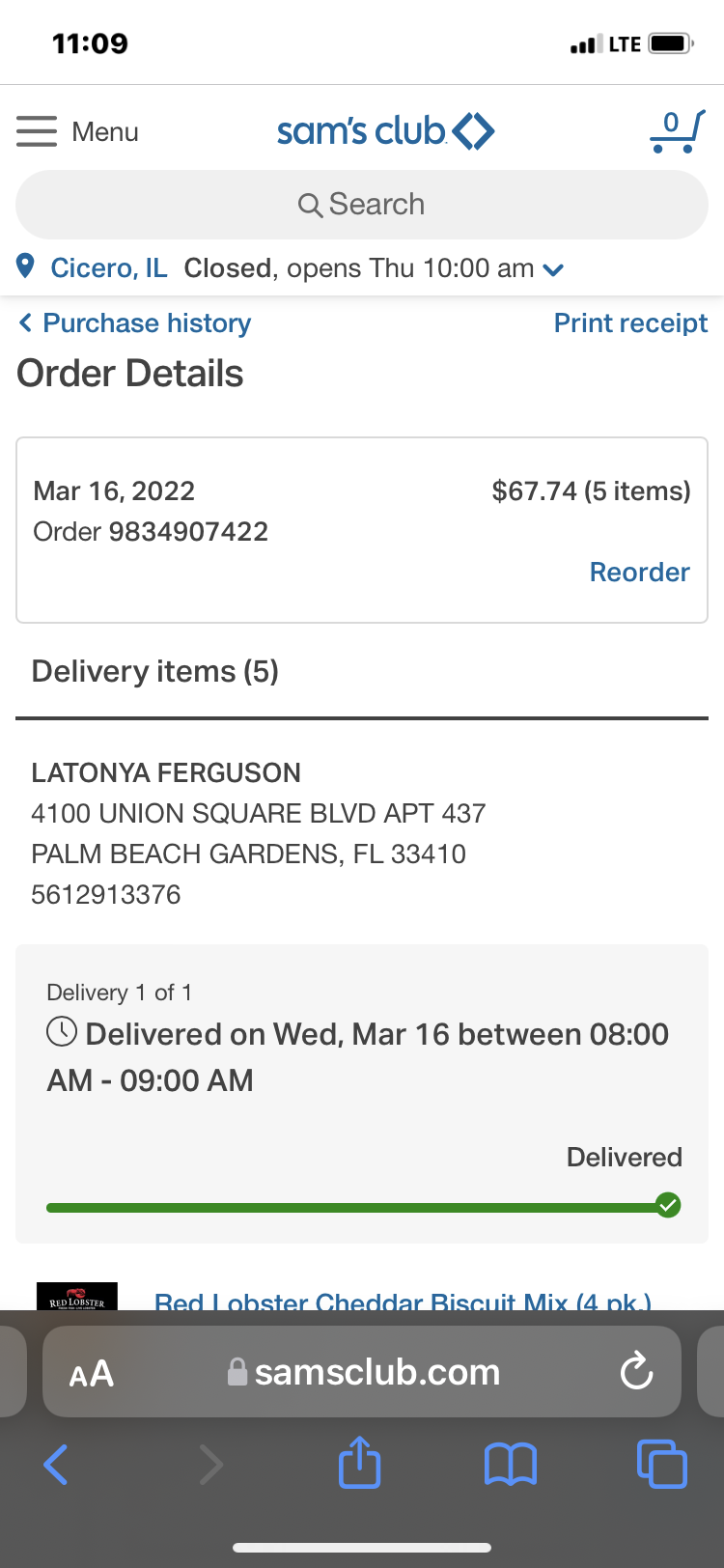Open Safari reader AA options

92,1372
